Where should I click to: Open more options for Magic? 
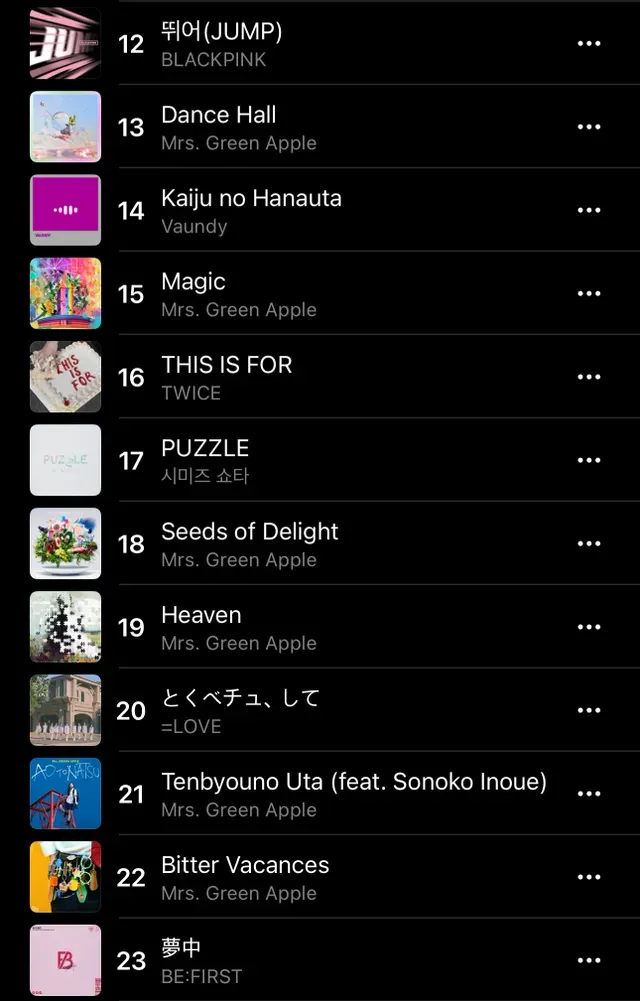coord(589,294)
